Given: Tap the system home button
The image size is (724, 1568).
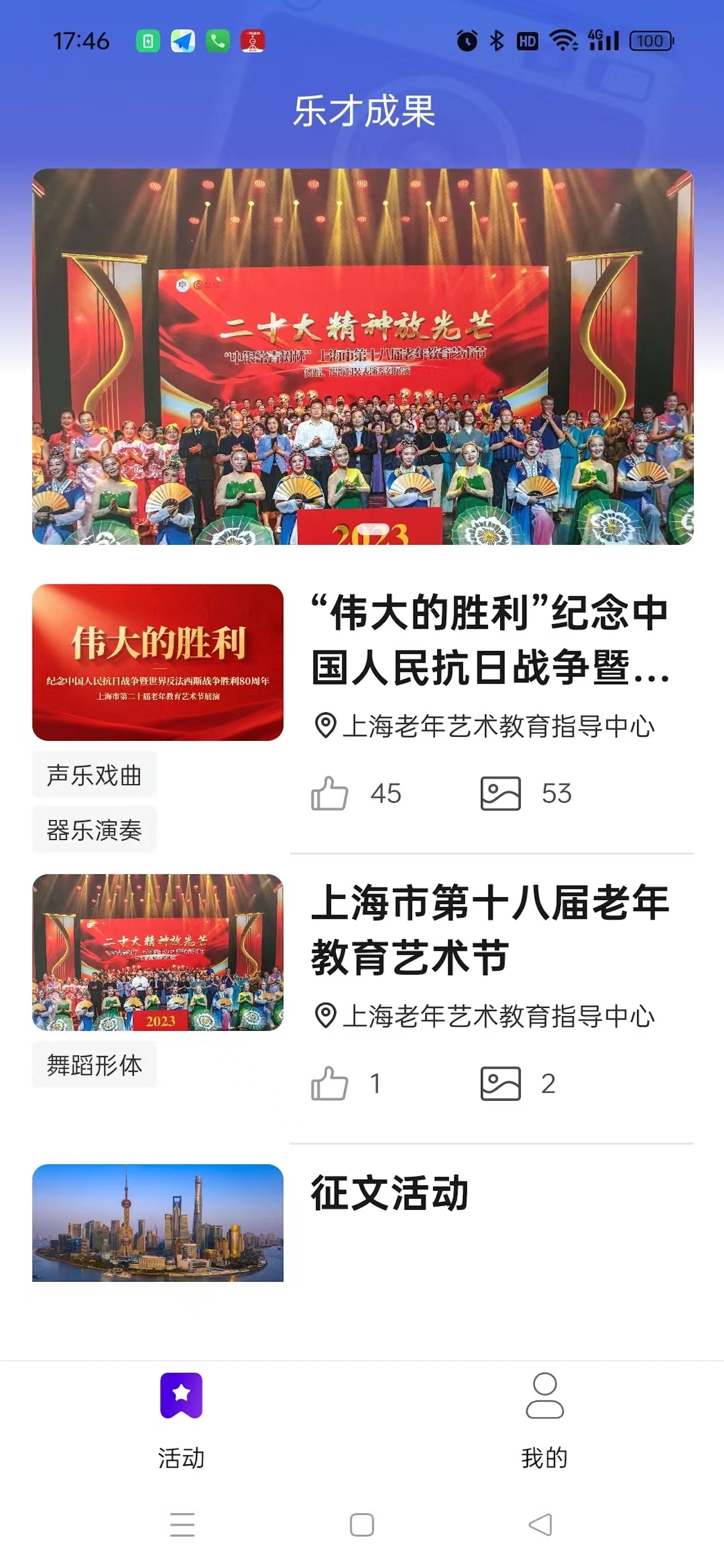Looking at the screenshot, I should coord(362,1525).
